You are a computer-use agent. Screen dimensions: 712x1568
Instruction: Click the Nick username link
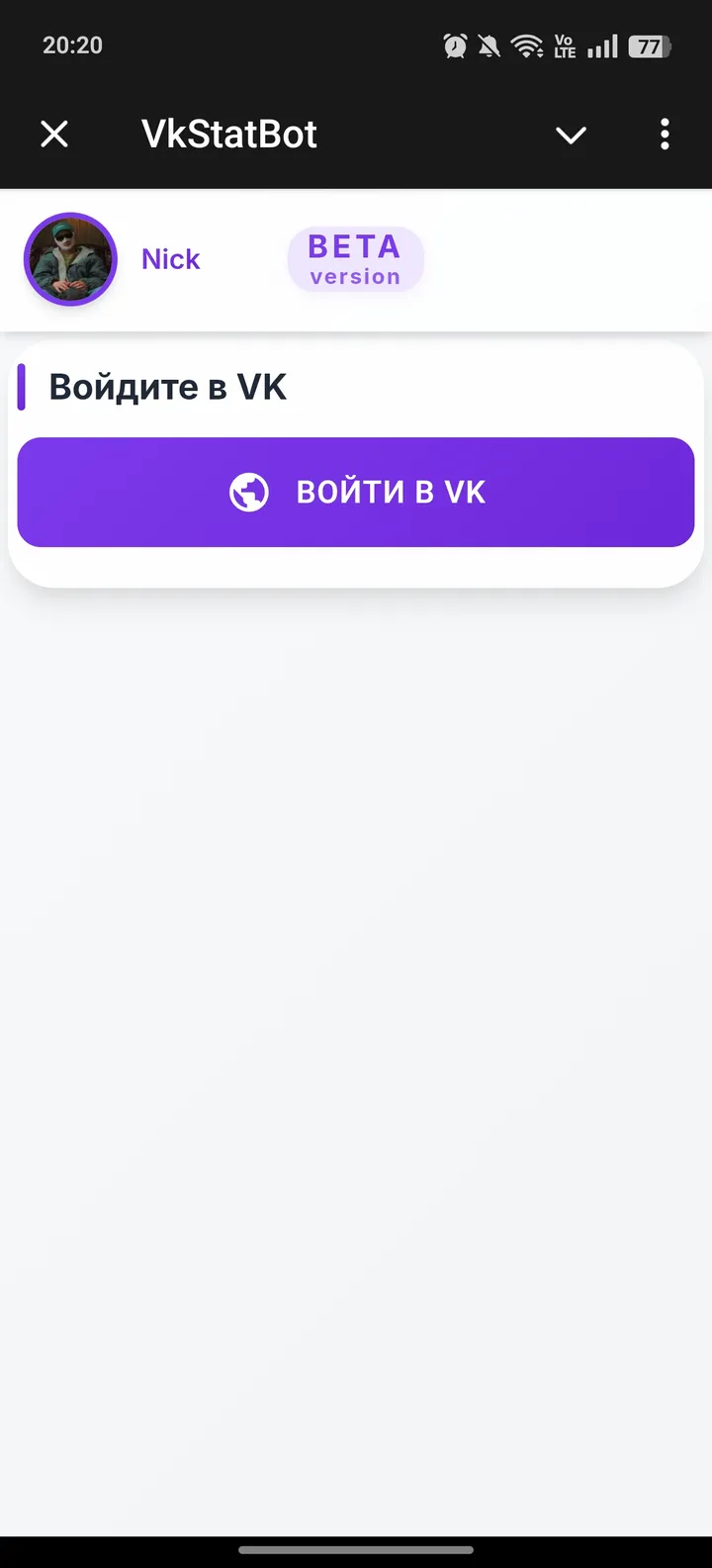[170, 258]
